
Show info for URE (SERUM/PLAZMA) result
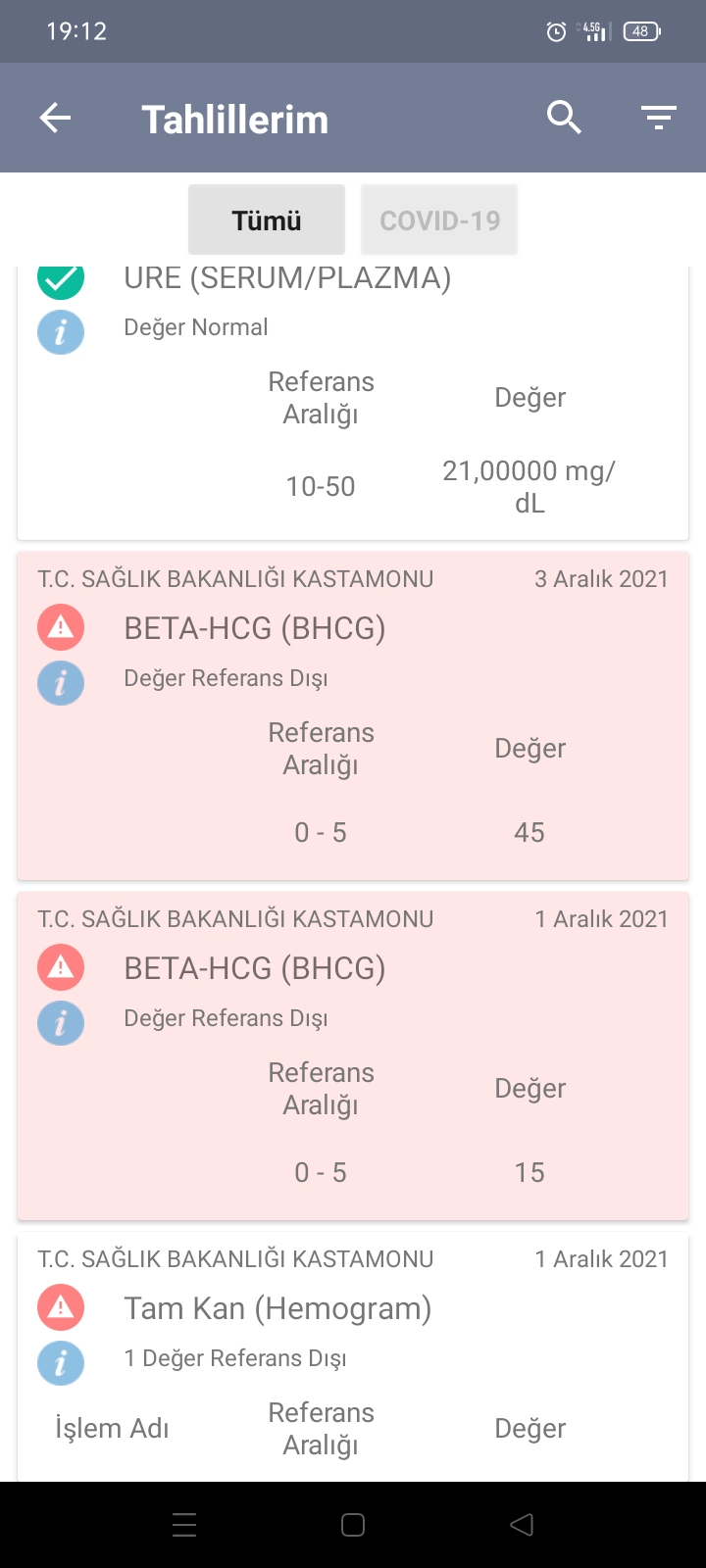coord(61,332)
